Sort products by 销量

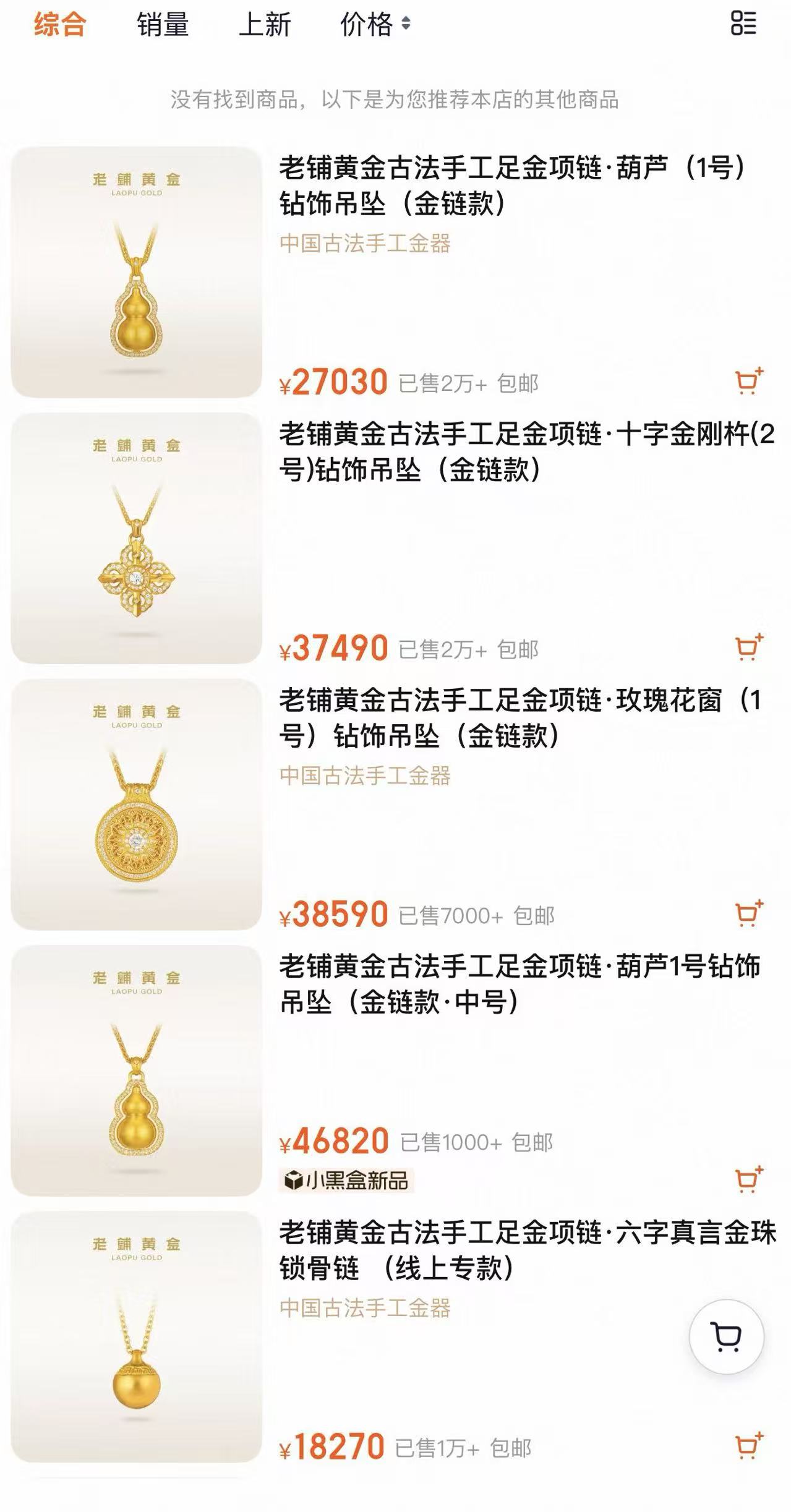tap(163, 25)
